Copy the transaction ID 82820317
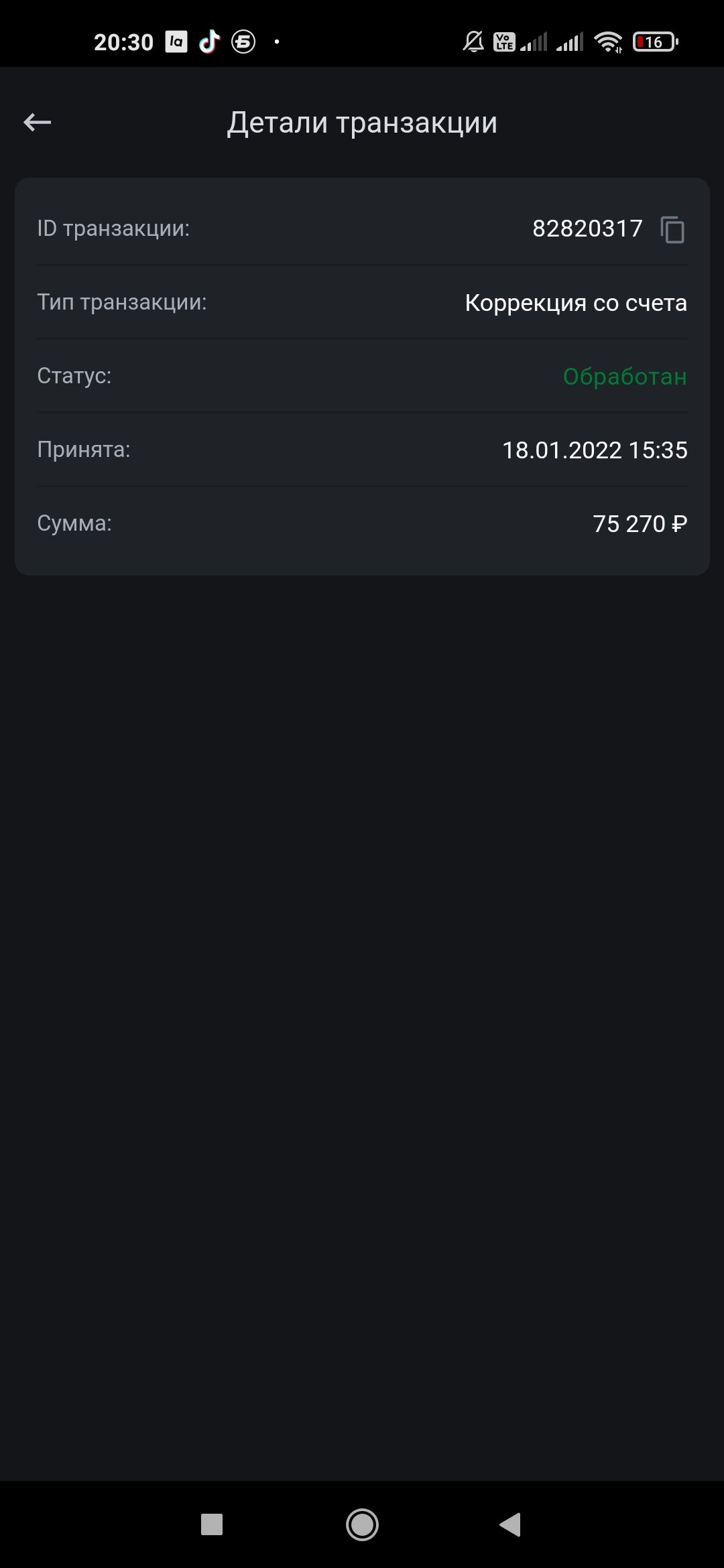The image size is (724, 1568). (x=672, y=229)
